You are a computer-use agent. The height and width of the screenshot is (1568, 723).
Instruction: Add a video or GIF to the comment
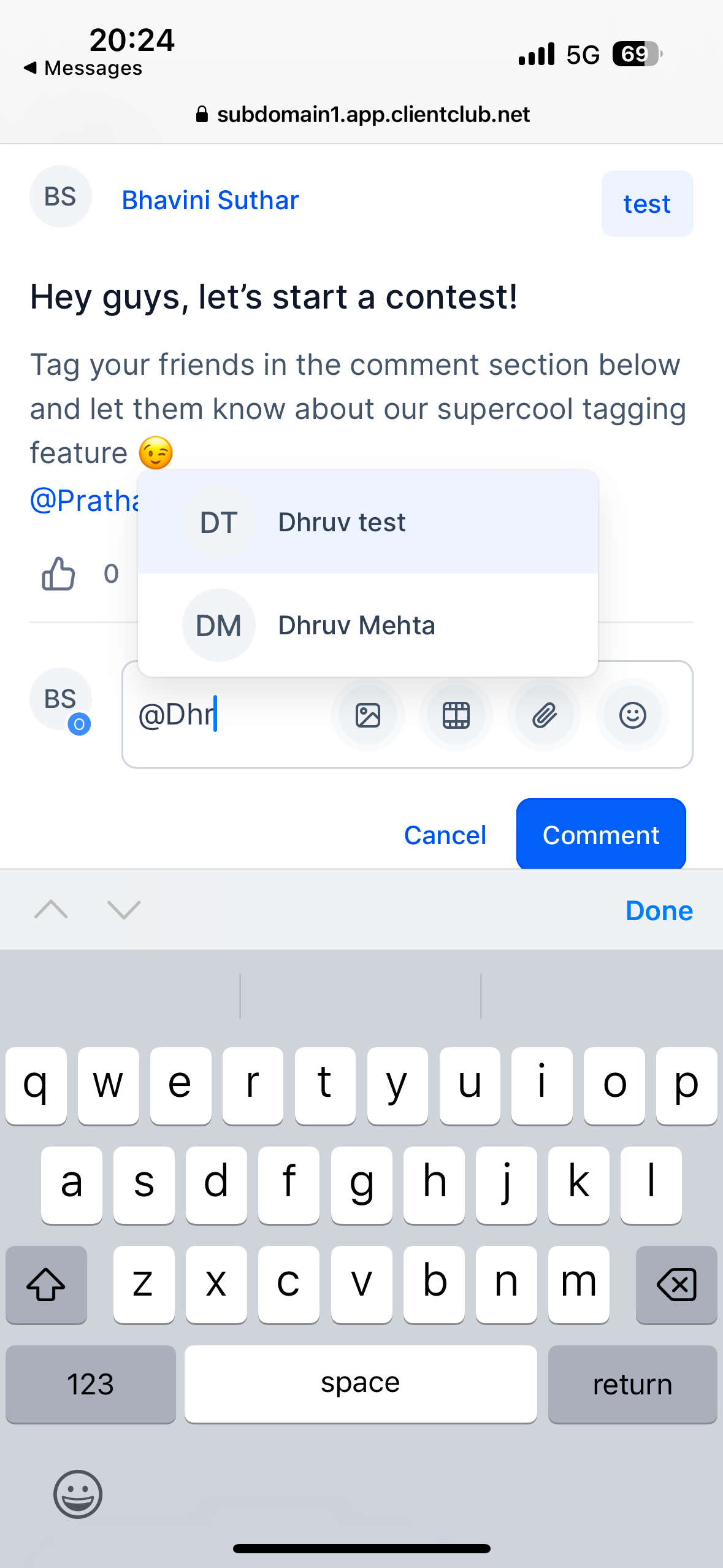coord(456,715)
